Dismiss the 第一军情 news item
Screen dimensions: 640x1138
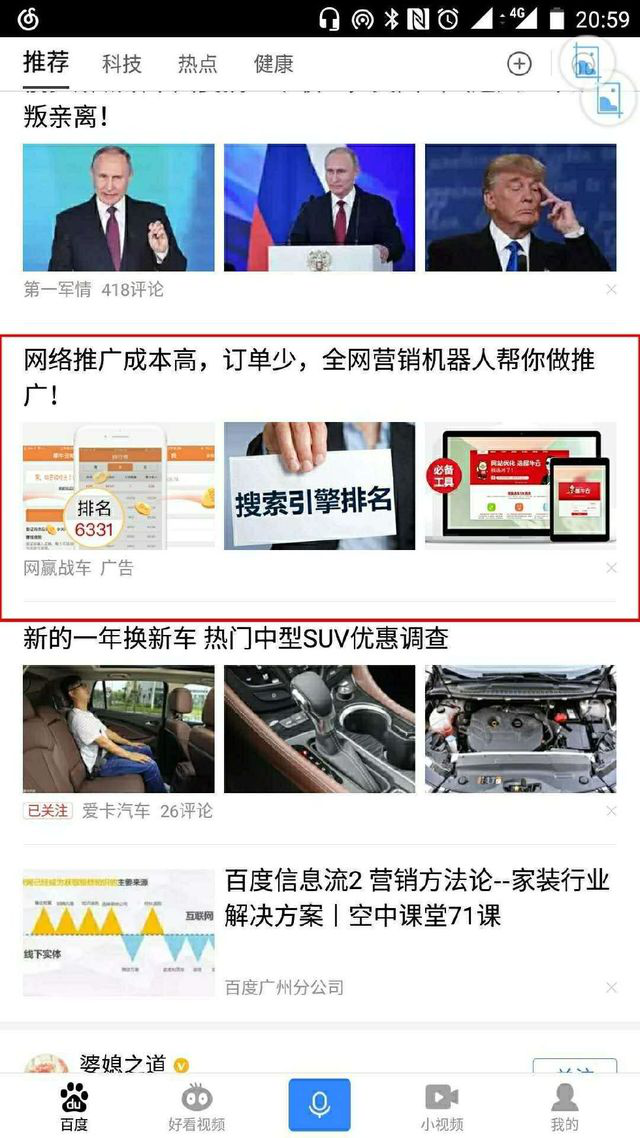611,290
